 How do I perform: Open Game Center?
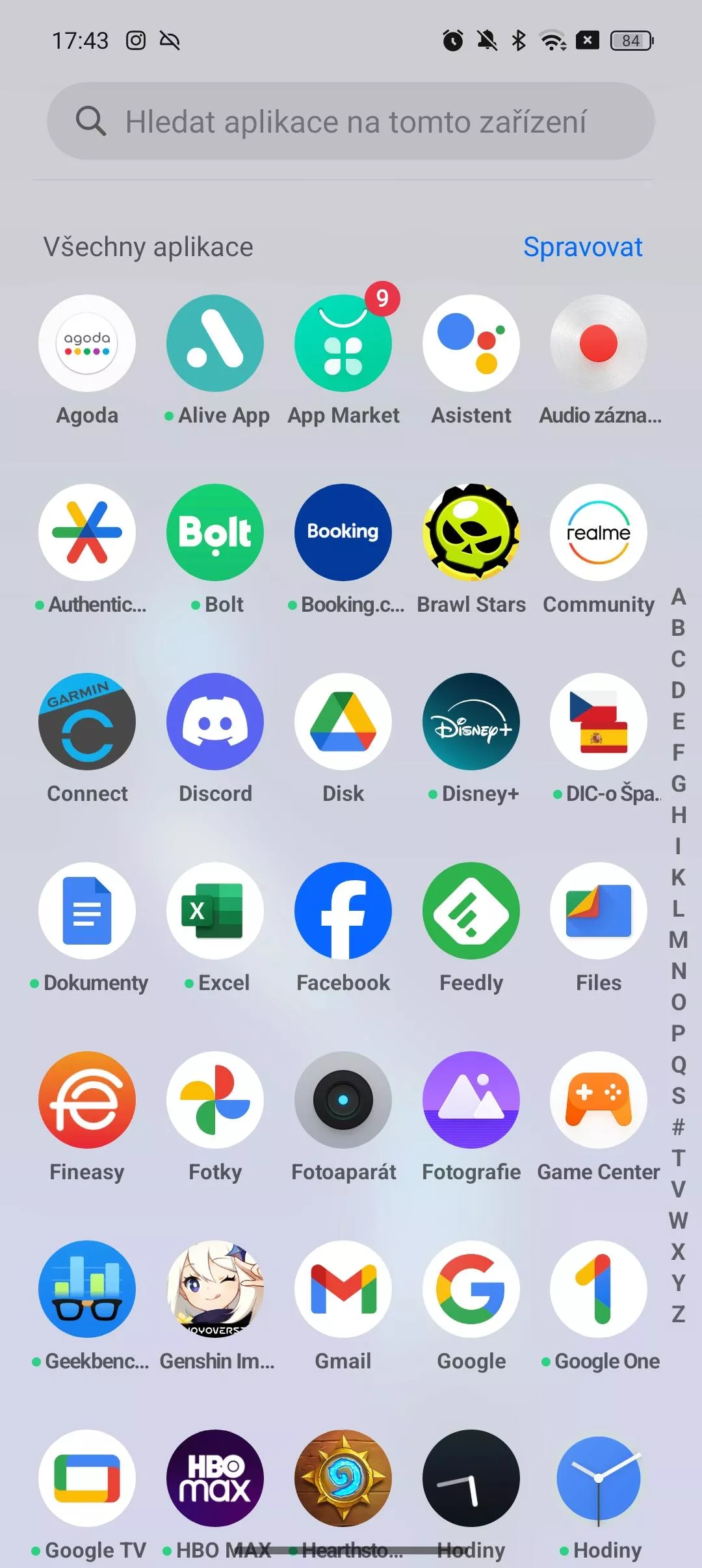599,1100
